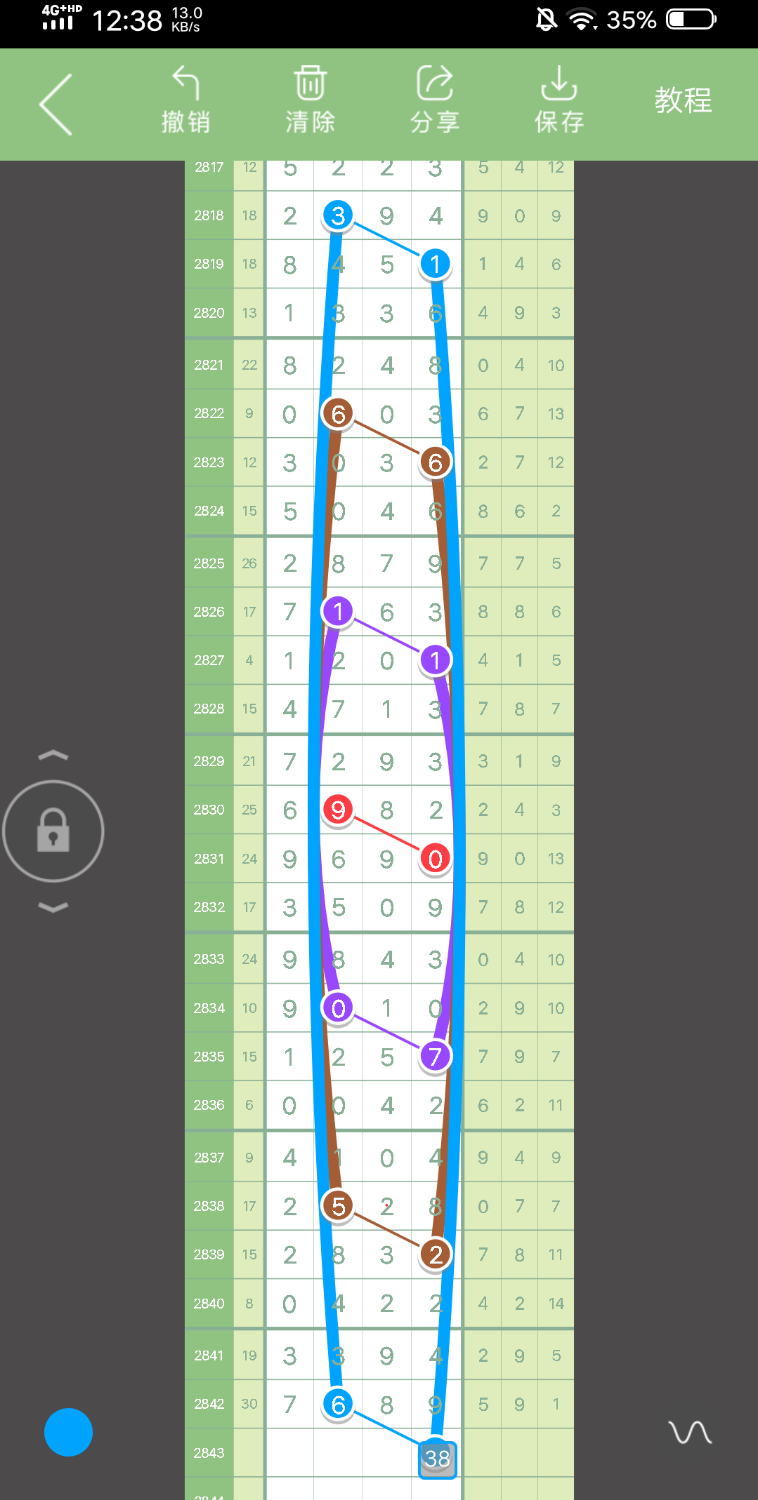This screenshot has height=1500, width=758.
Task: Undo the last drawn line (撤销)
Action: pos(186,100)
